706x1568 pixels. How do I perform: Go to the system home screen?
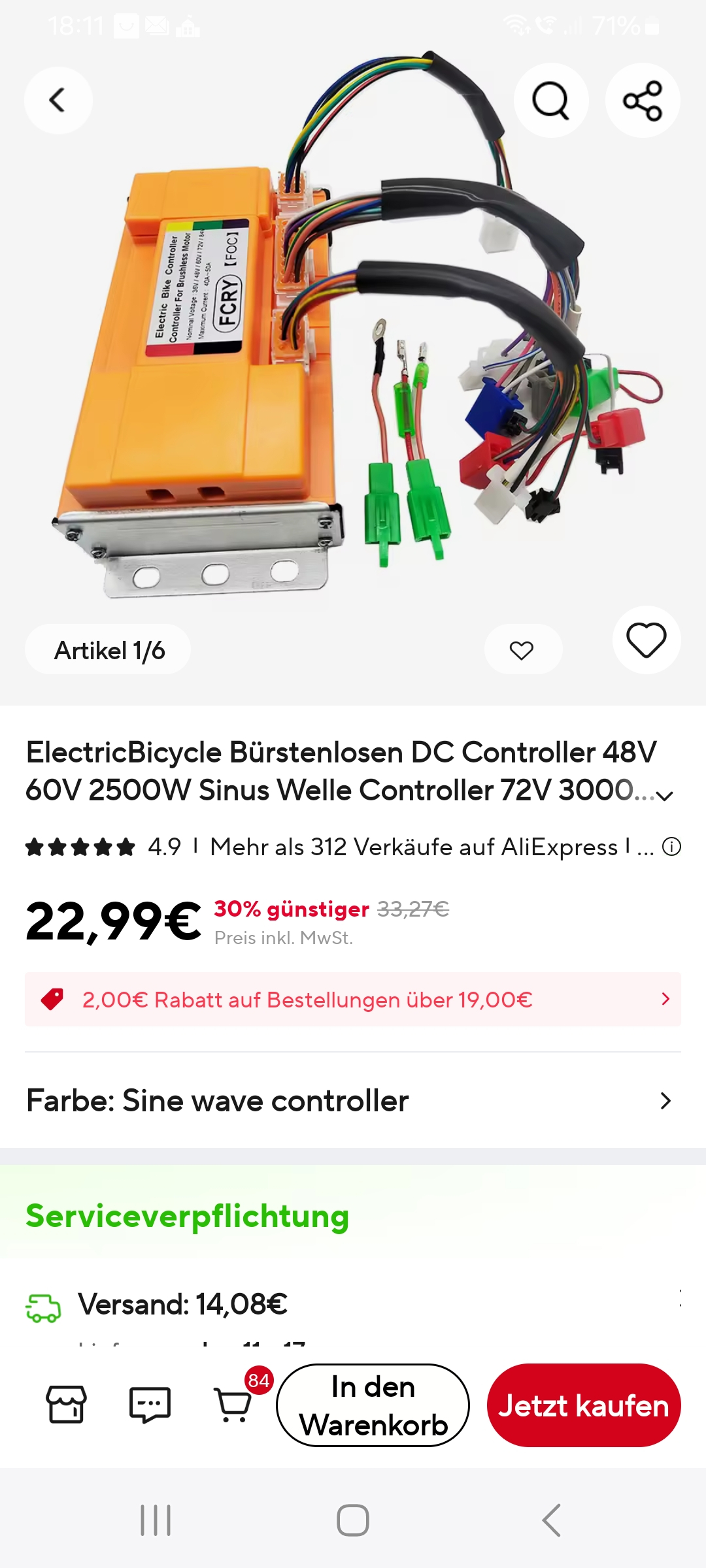coord(353,1520)
